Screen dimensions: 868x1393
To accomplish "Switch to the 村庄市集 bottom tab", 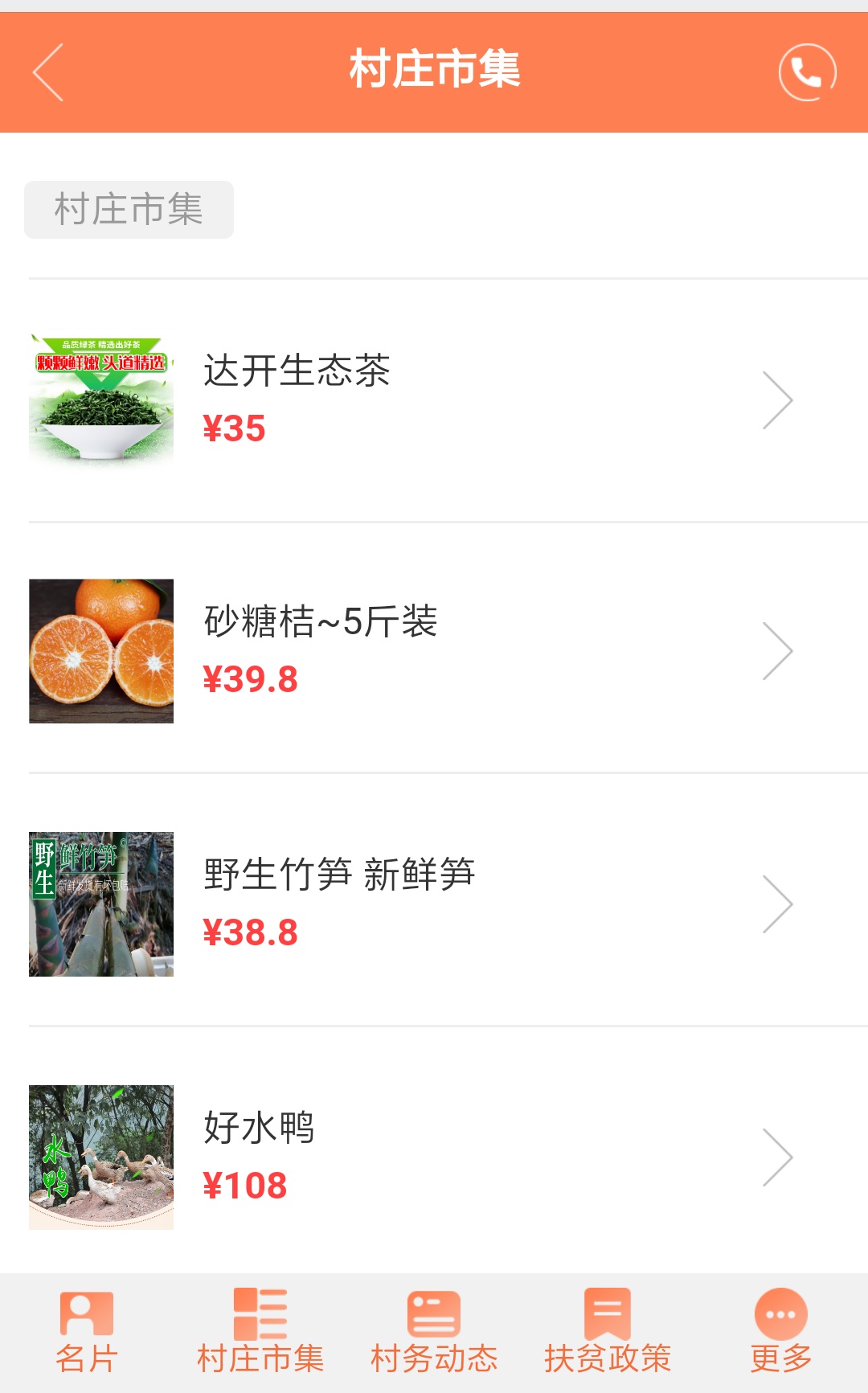I will tap(260, 1333).
